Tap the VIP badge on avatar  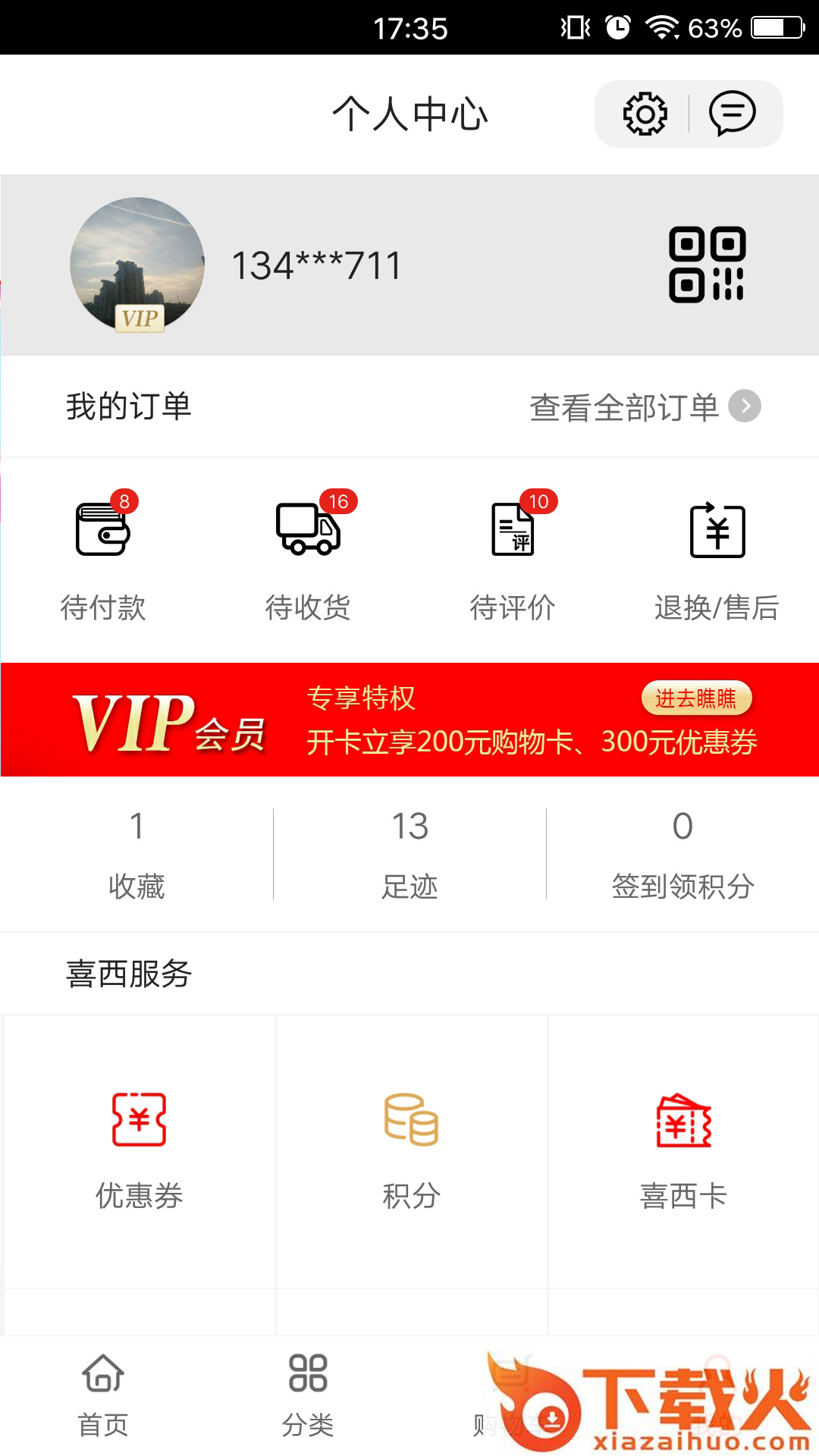pyautogui.click(x=139, y=318)
